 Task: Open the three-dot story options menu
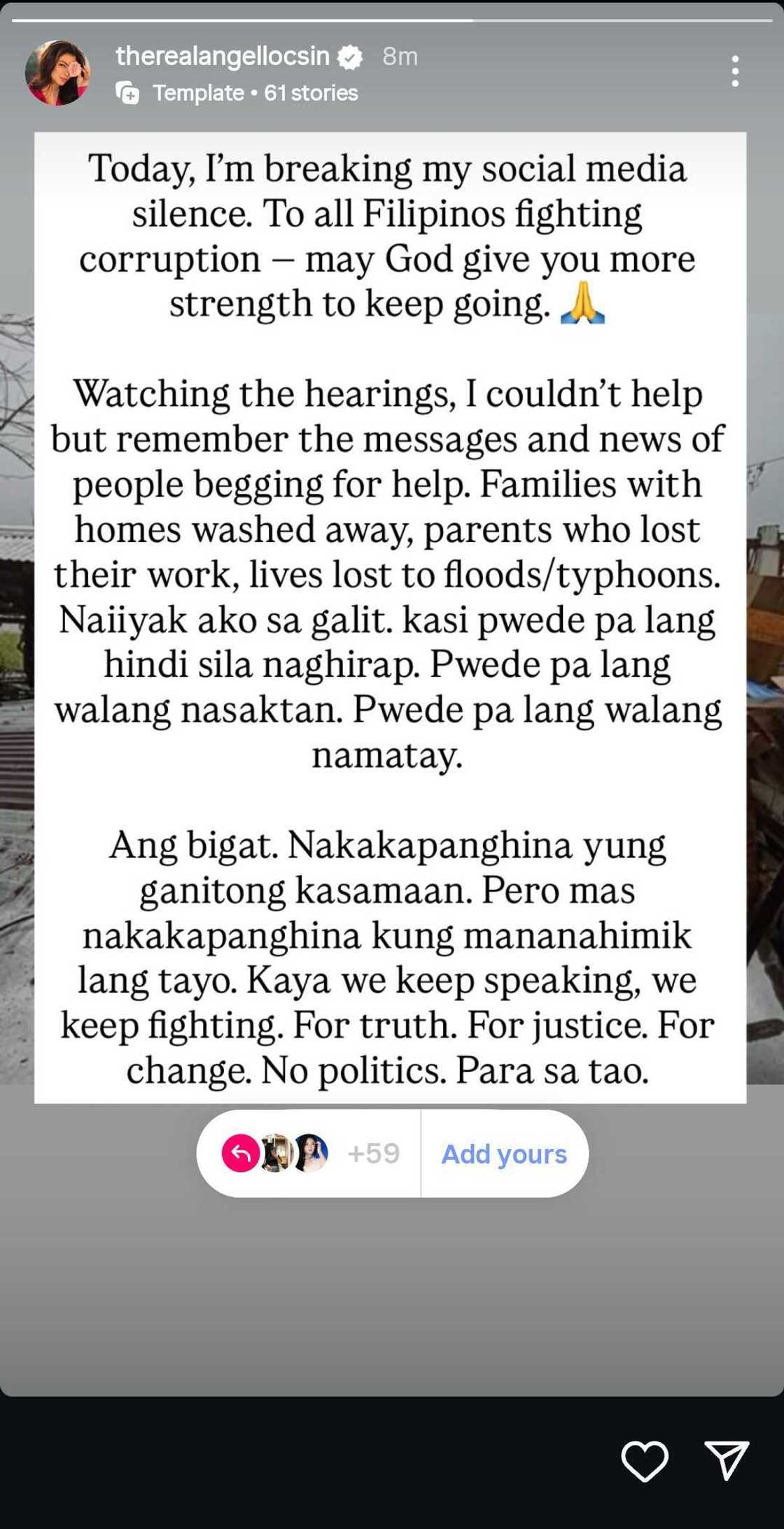click(x=735, y=71)
